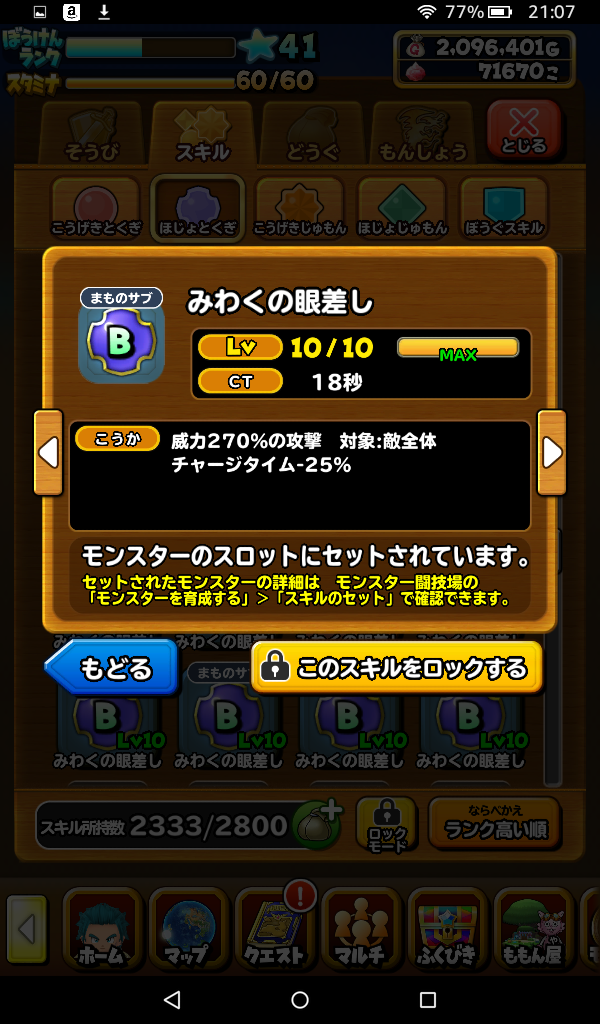
Task: Expand skill capacity with the plus bag
Action: [317, 825]
